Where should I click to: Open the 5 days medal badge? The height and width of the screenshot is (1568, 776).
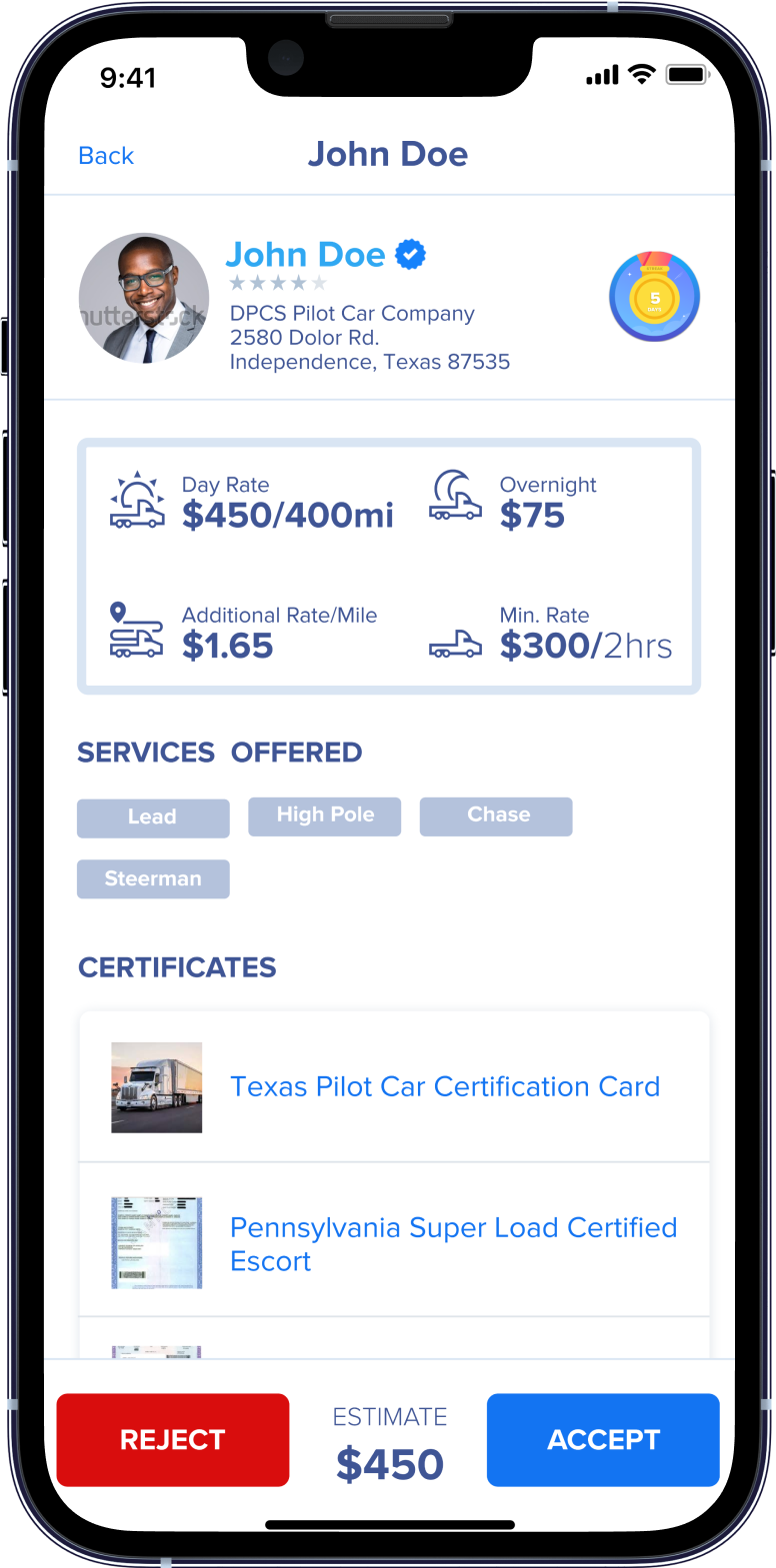click(654, 297)
